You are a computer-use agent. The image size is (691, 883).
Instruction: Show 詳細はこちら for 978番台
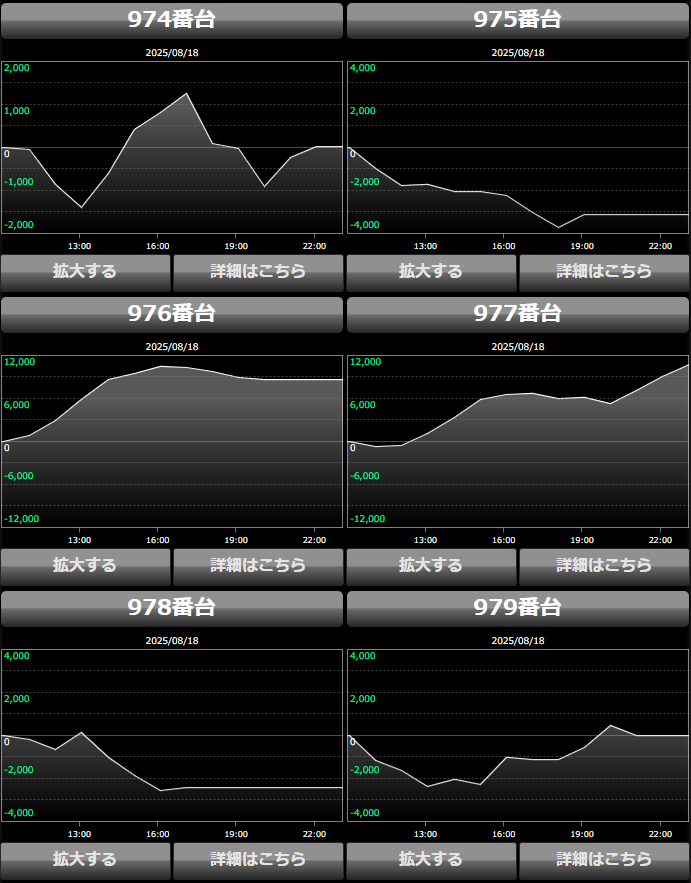(258, 859)
